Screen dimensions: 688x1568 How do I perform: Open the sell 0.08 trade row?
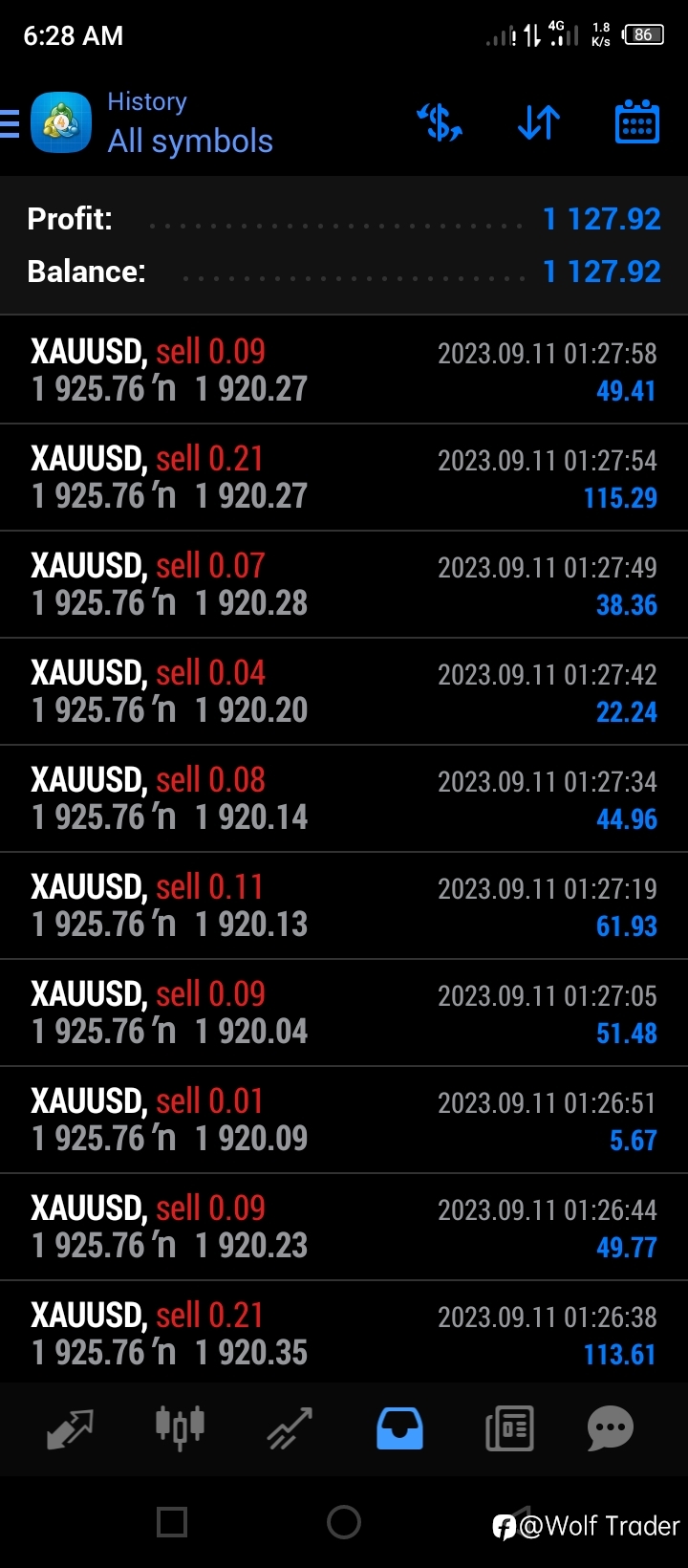tap(344, 798)
